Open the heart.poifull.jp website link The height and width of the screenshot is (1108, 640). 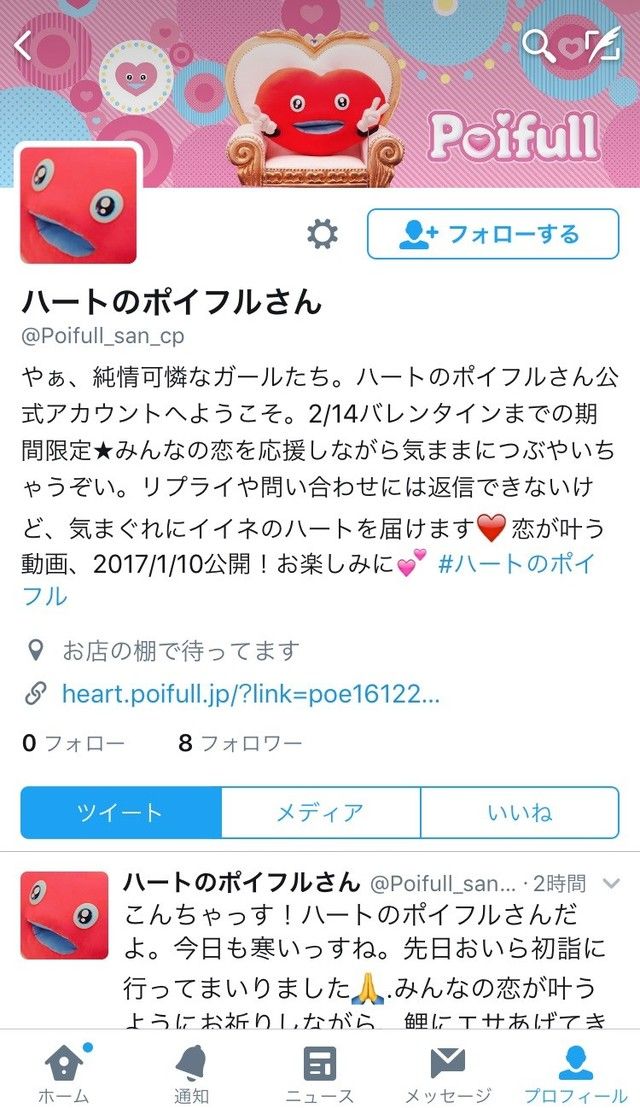coord(250,694)
